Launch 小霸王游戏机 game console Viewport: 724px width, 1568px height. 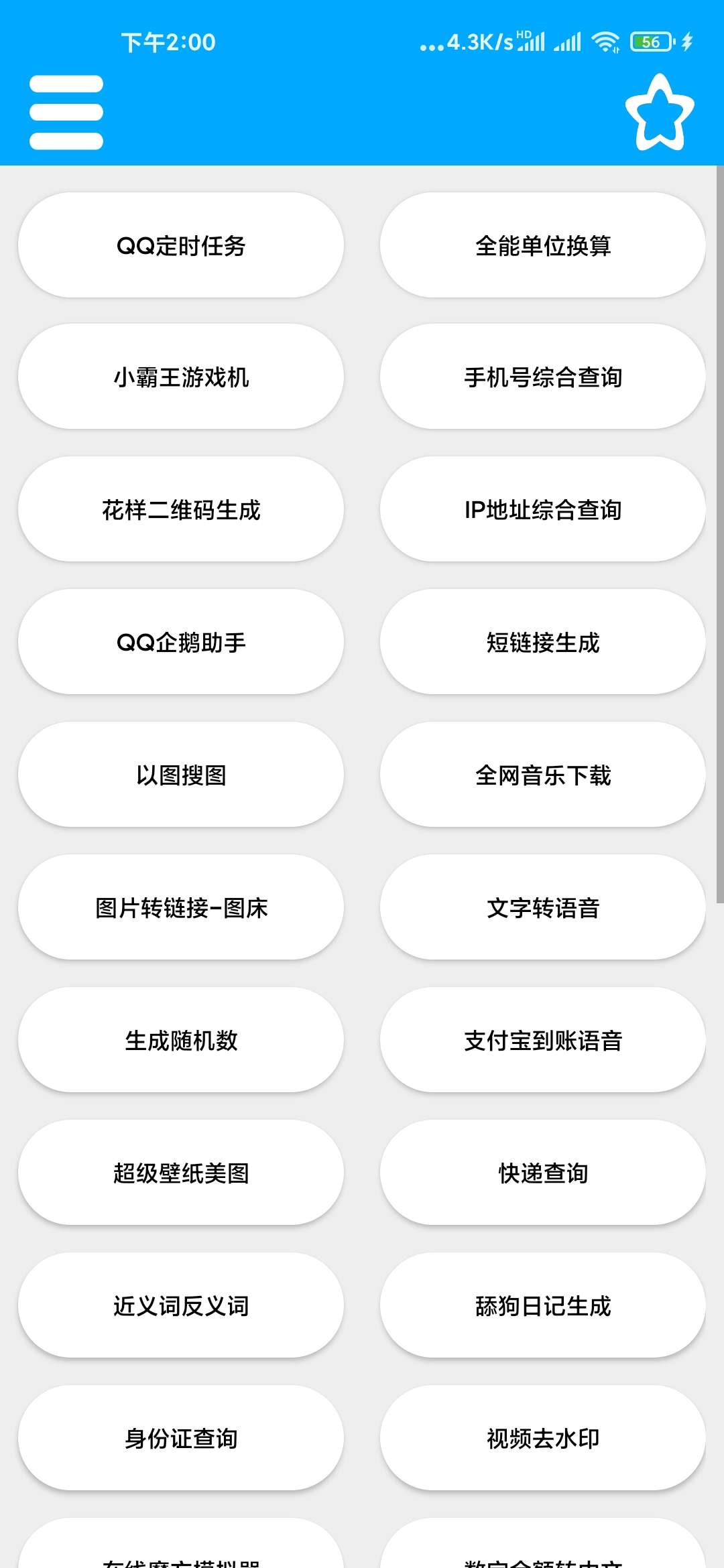point(180,377)
